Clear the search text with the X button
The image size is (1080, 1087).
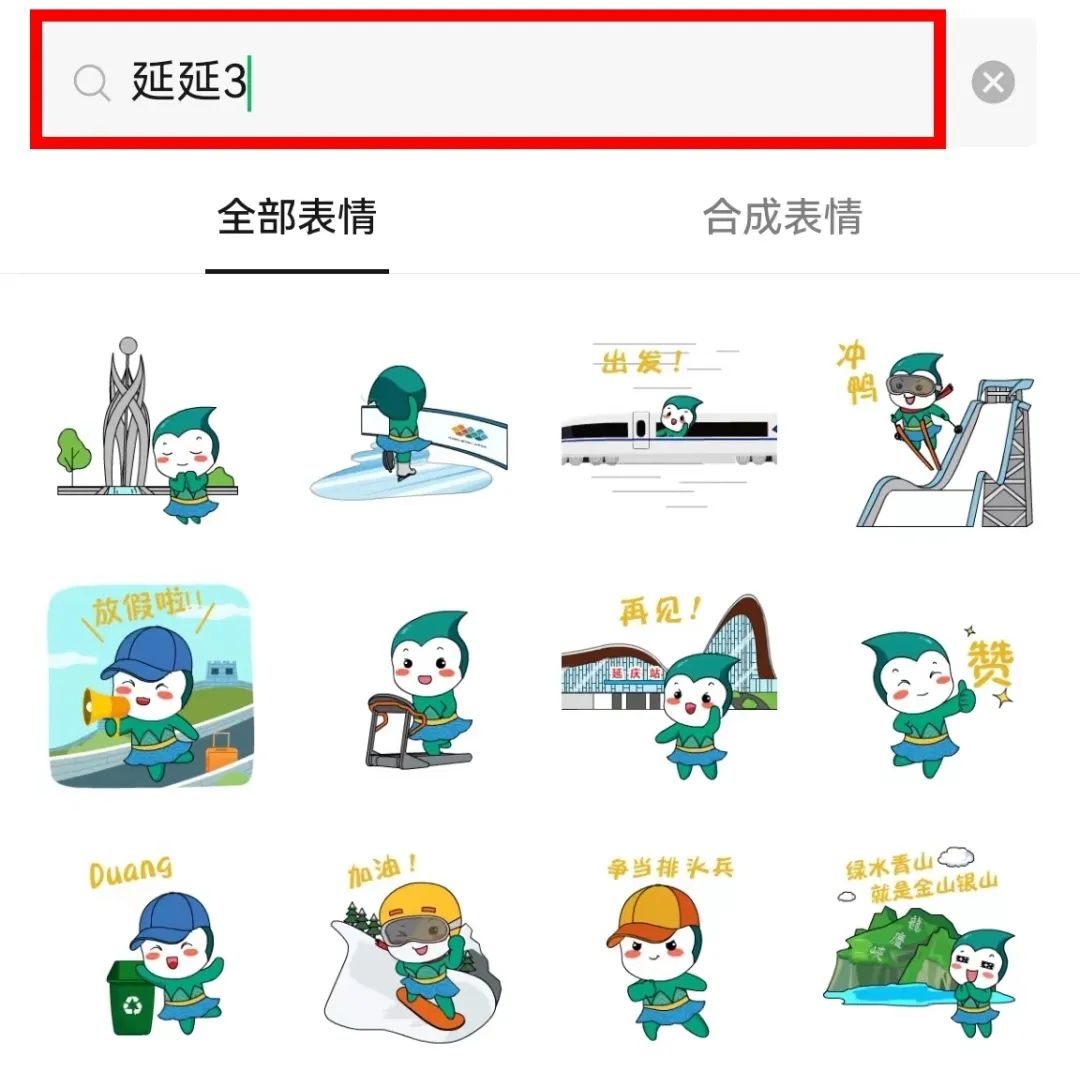tap(992, 83)
